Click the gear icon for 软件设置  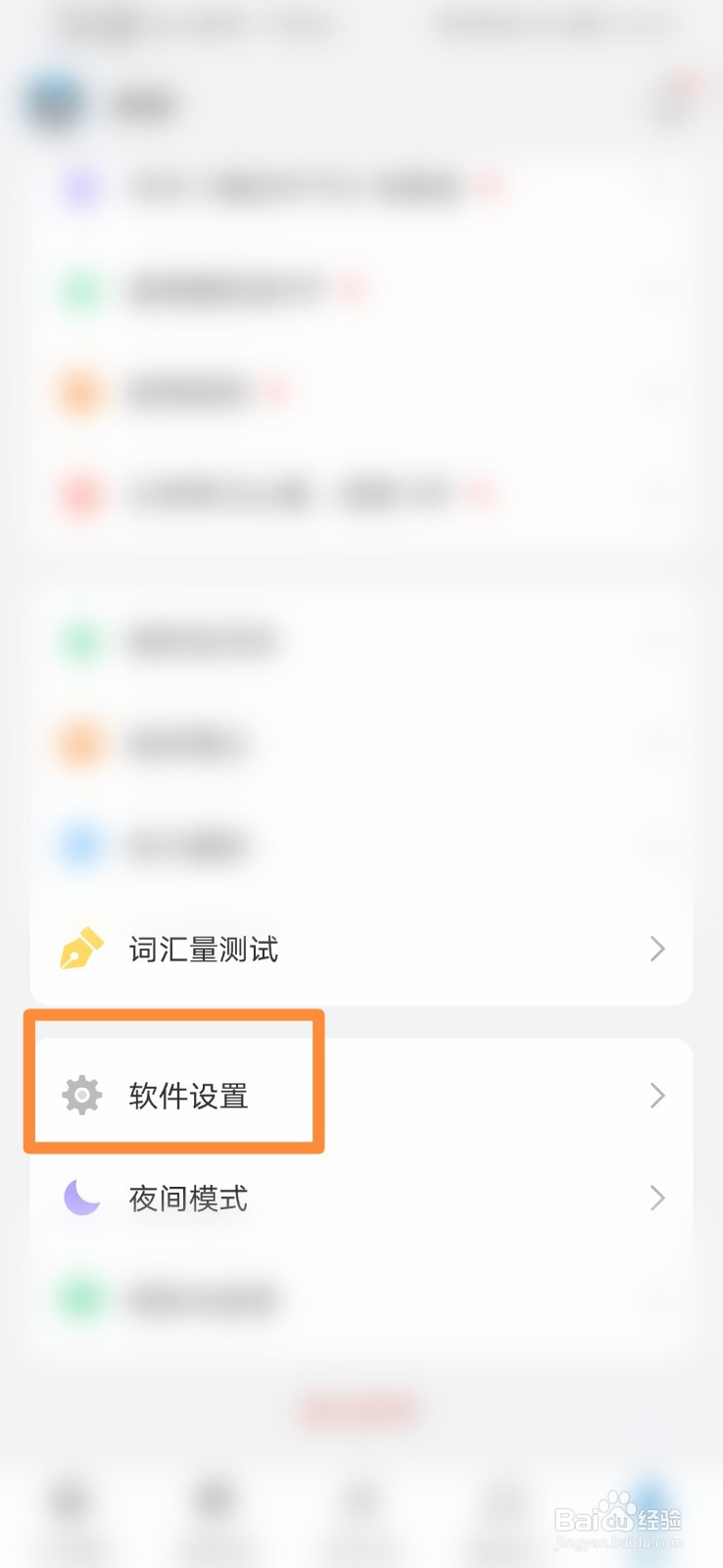81,1096
